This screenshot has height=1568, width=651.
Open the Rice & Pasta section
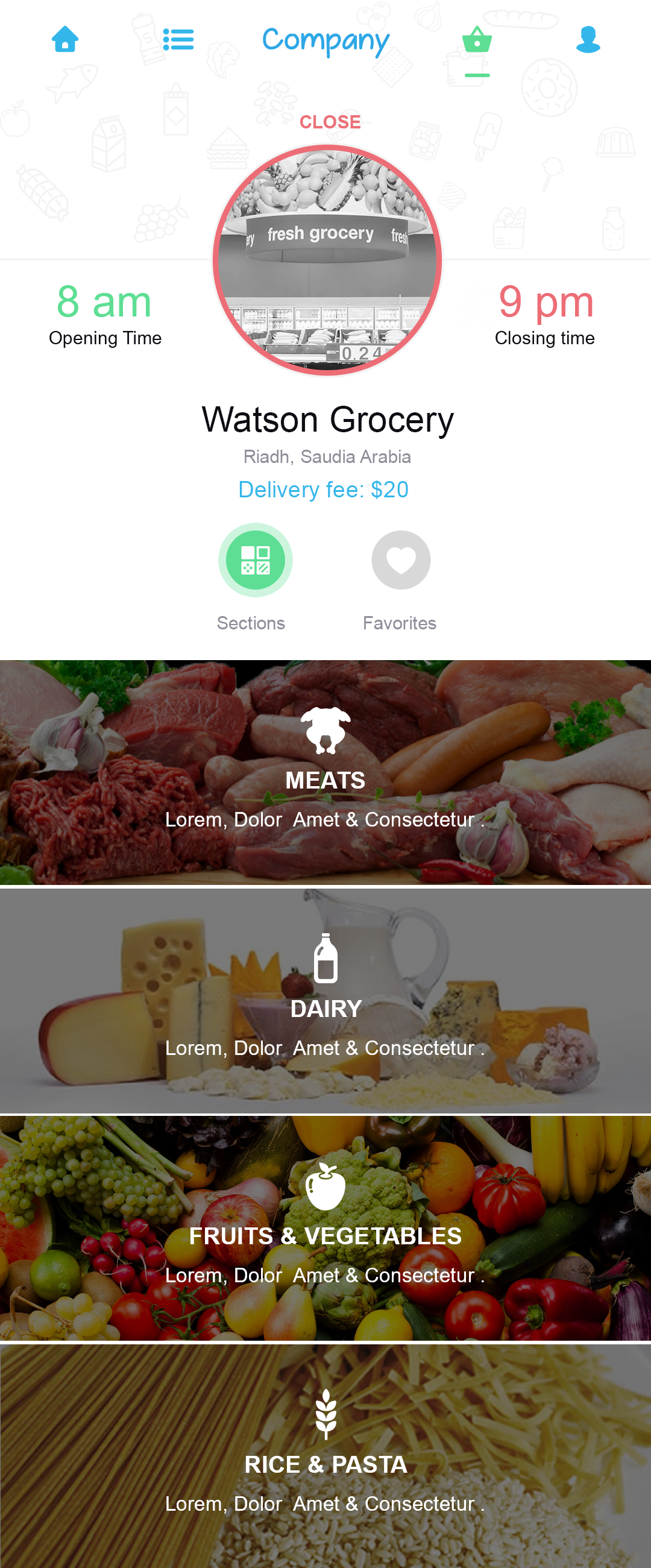[x=325, y=1455]
